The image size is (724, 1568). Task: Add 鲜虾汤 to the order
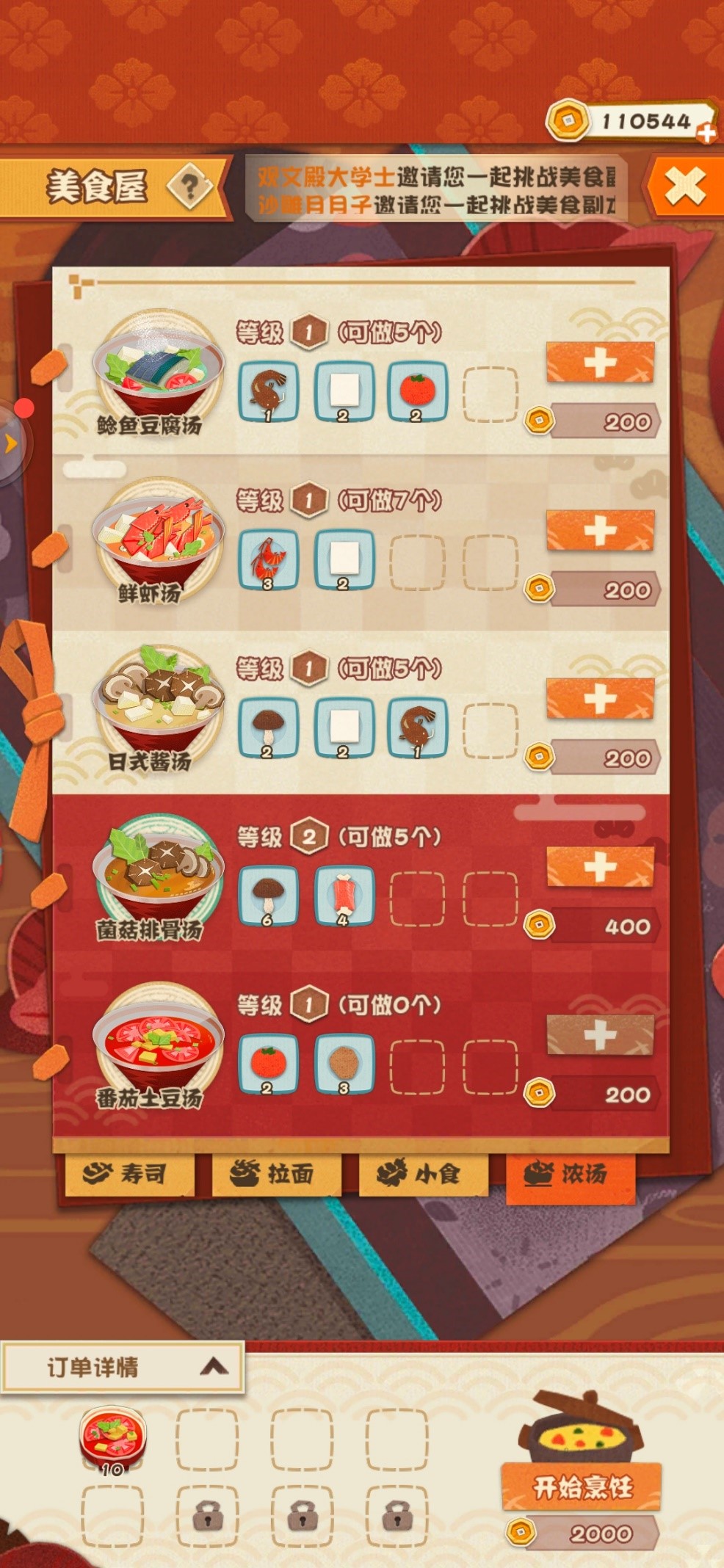[600, 531]
